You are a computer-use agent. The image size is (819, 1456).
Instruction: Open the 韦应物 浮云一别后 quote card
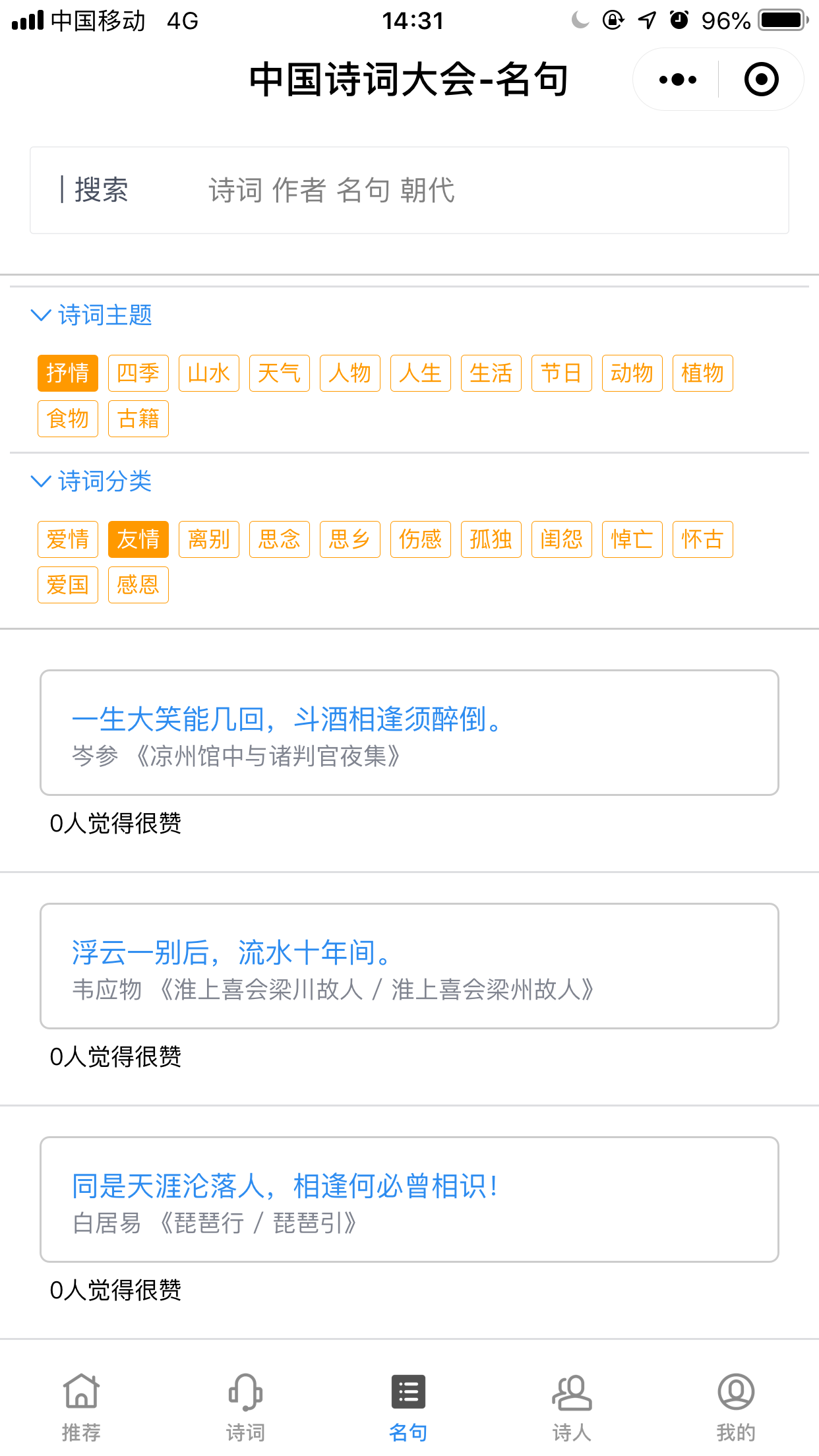pyautogui.click(x=409, y=966)
